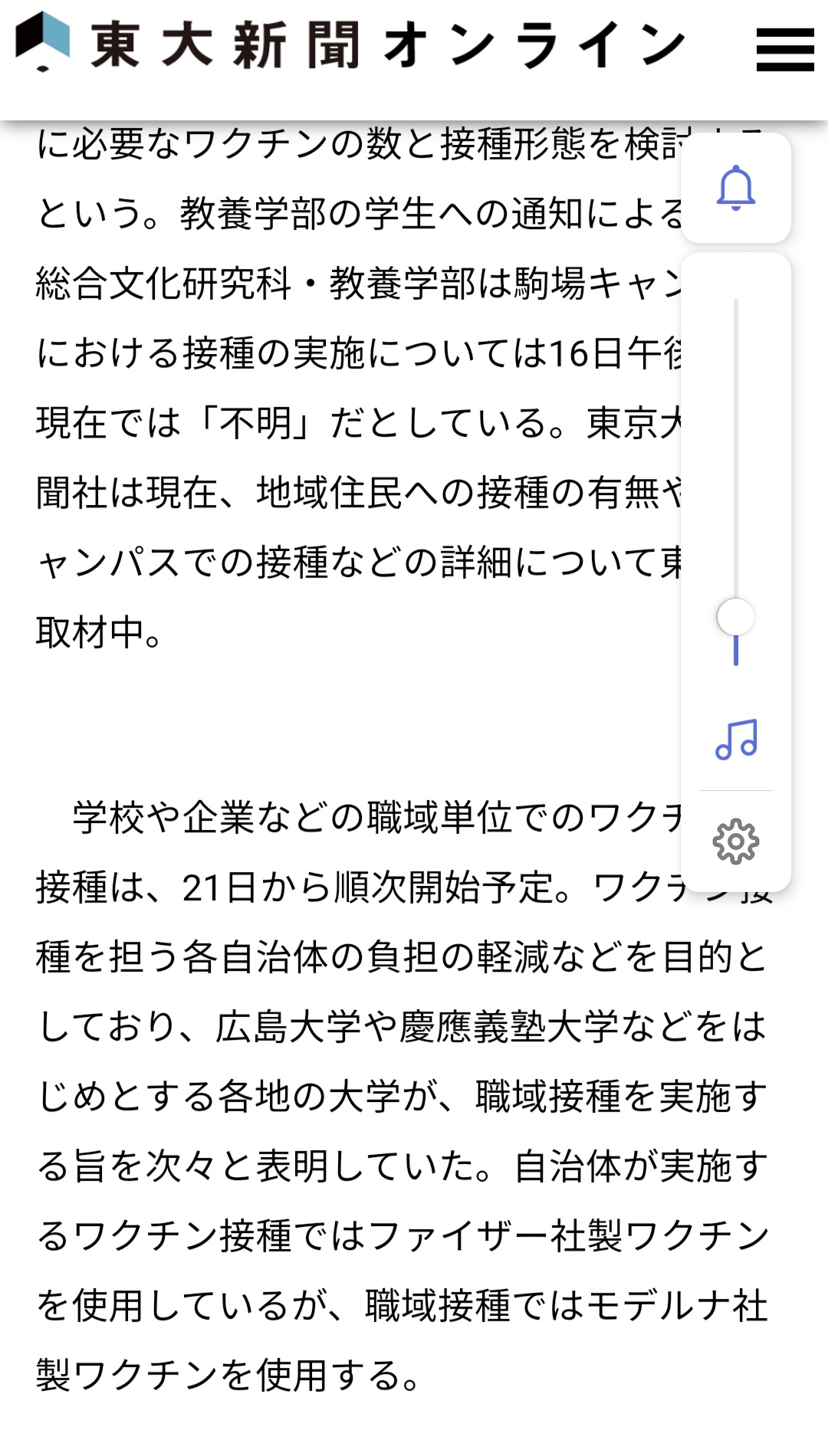Go to the 東大新聞オンライン home logo
This screenshot has width=828, height=1456.
click(350, 44)
